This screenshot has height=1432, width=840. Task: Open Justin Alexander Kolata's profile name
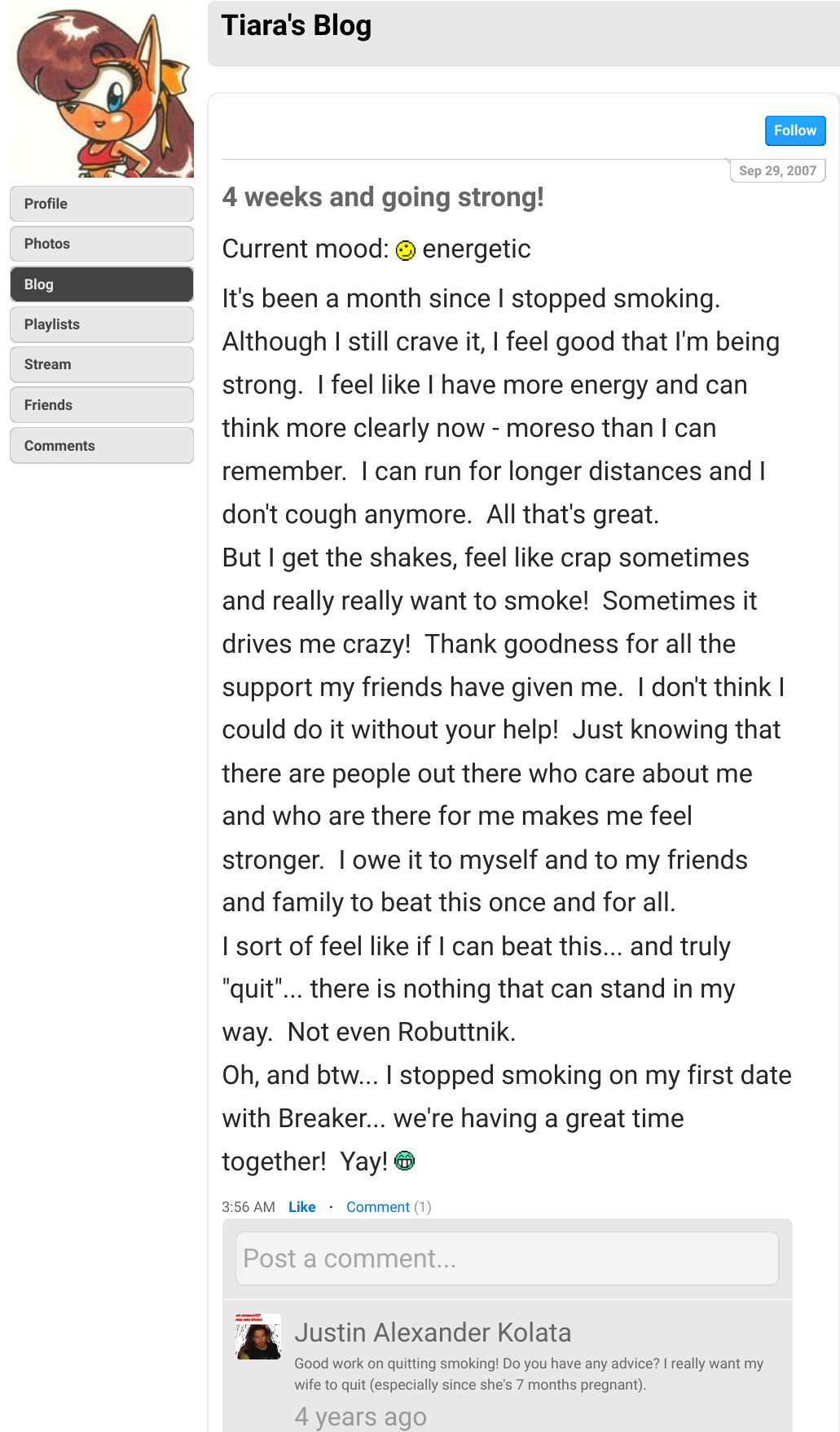click(433, 1332)
